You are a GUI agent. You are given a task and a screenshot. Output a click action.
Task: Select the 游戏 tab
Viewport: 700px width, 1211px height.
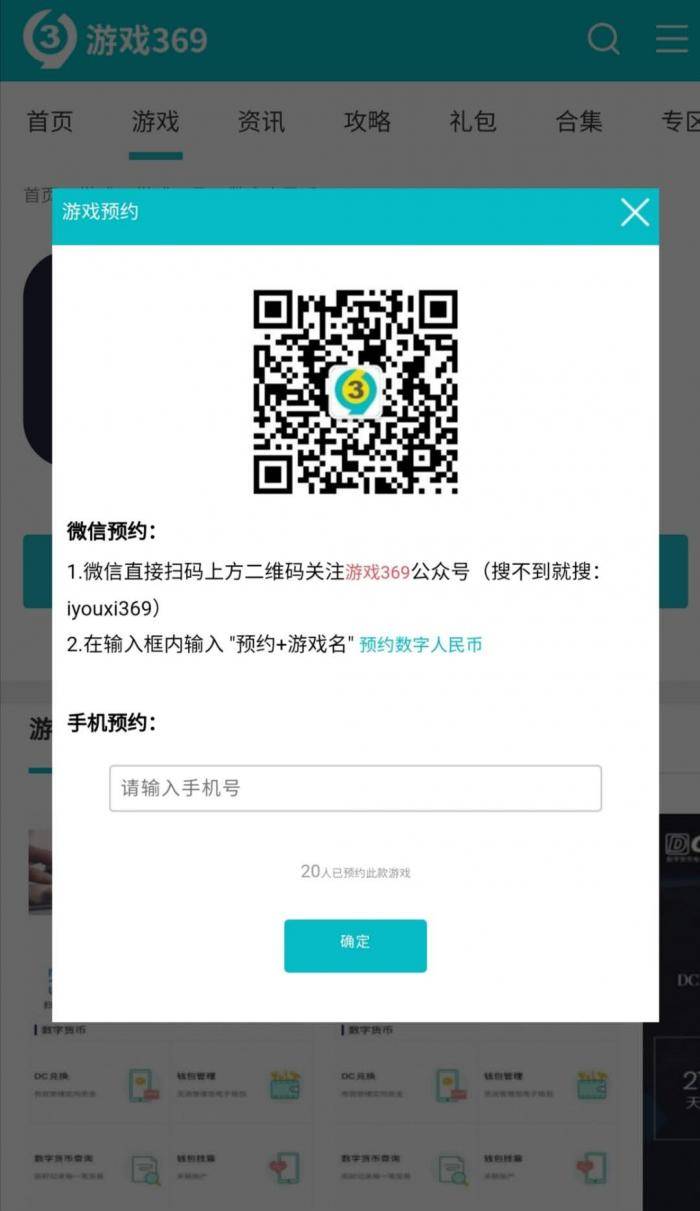click(155, 122)
